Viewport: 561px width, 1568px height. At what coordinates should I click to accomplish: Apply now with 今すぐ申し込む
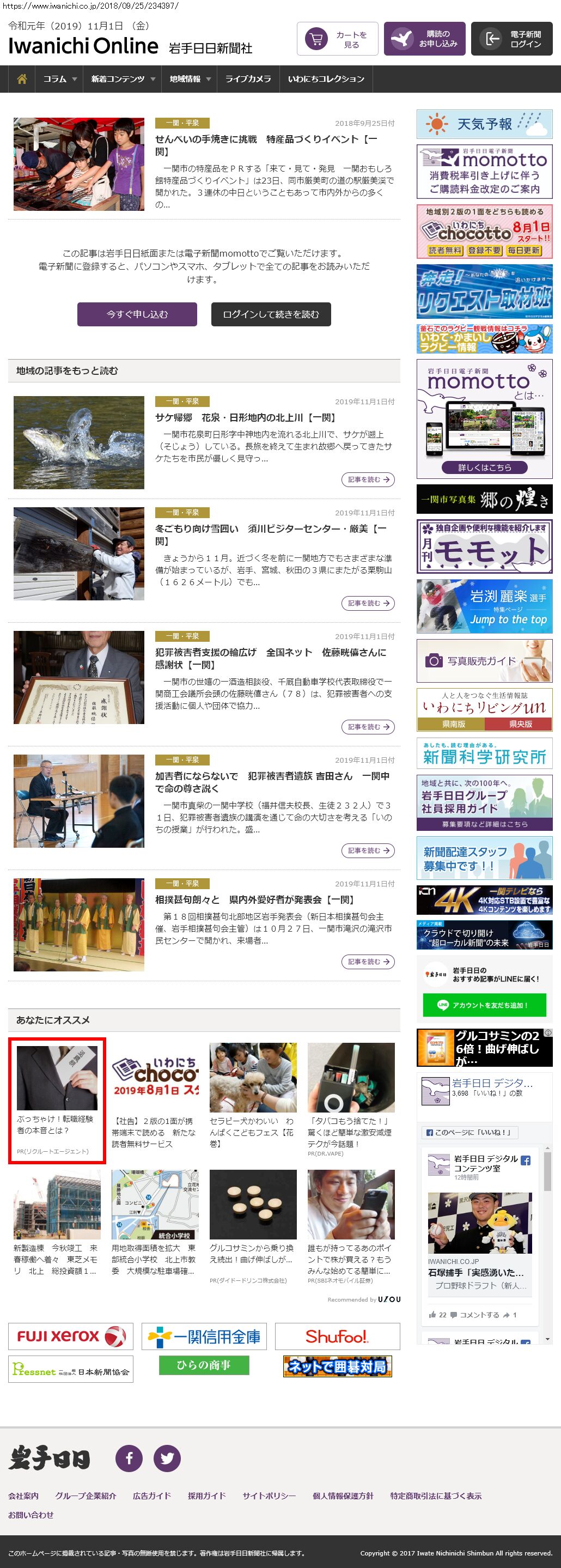tap(137, 314)
